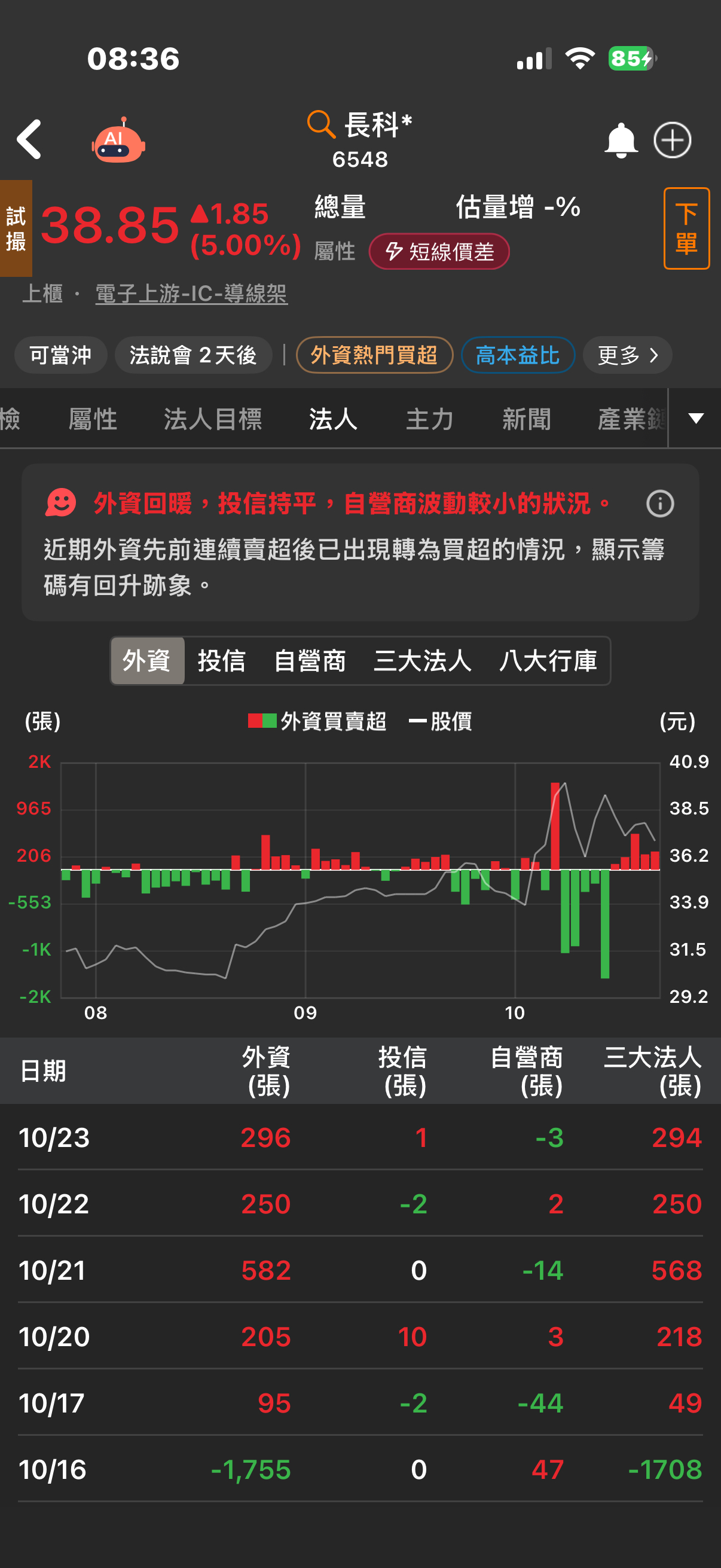Switch to the 新聞 tab
The width and height of the screenshot is (721, 1568).
[526, 419]
